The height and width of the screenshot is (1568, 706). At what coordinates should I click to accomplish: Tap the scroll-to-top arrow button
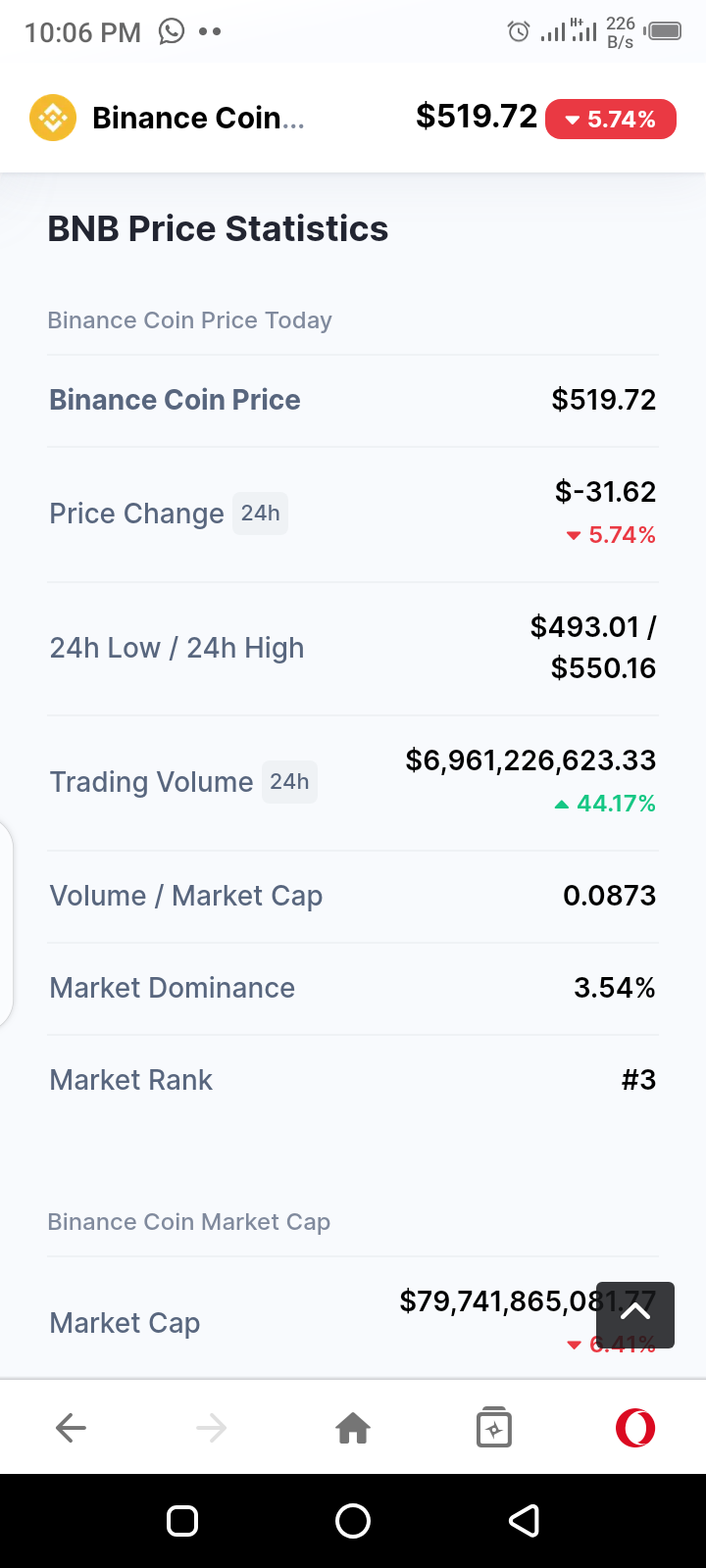pyautogui.click(x=635, y=1314)
